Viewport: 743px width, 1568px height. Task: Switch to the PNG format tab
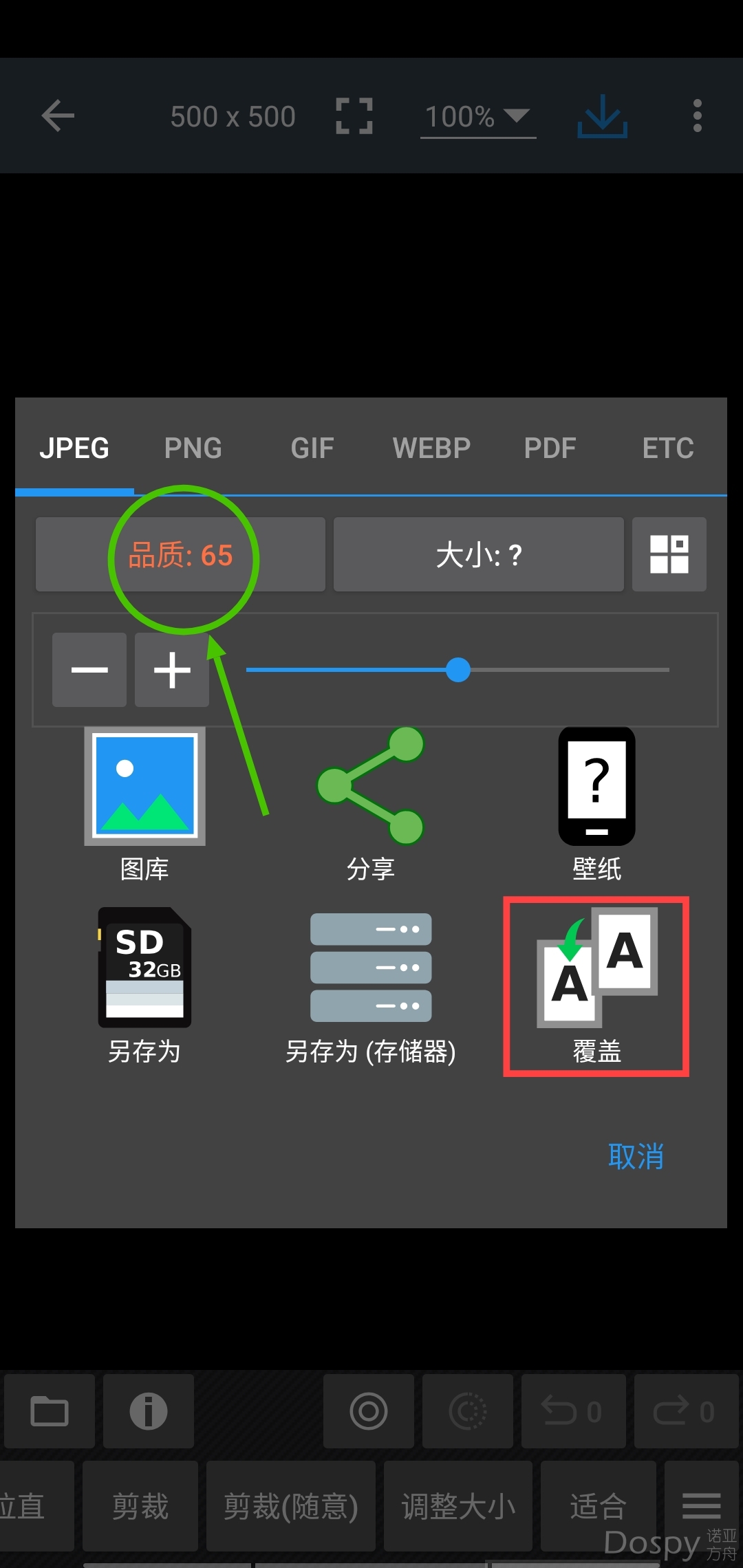tap(193, 448)
